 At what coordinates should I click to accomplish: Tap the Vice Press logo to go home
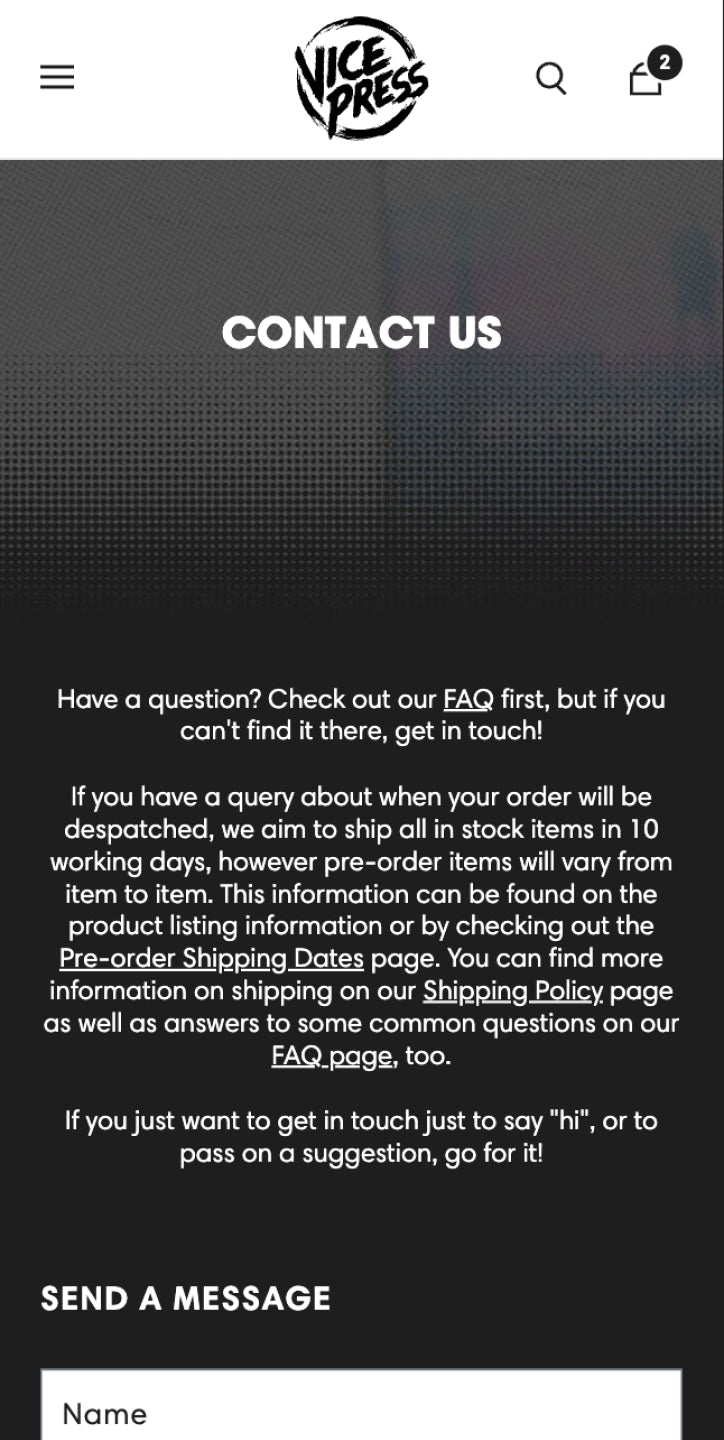pos(361,77)
